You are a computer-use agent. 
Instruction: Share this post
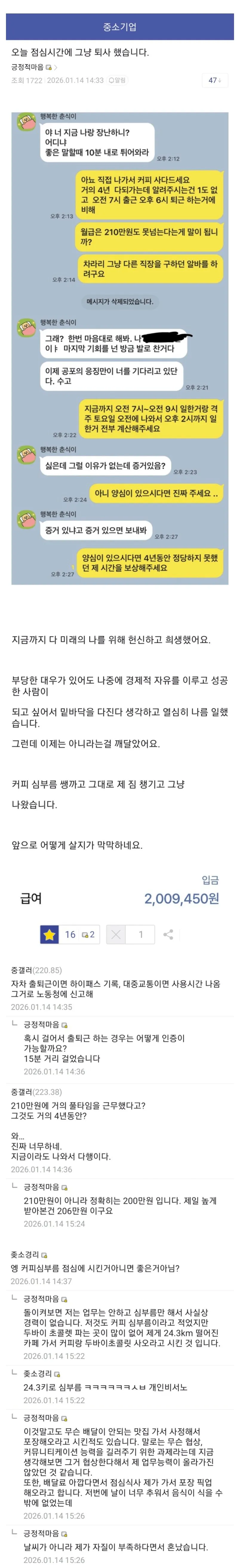pos(168,934)
